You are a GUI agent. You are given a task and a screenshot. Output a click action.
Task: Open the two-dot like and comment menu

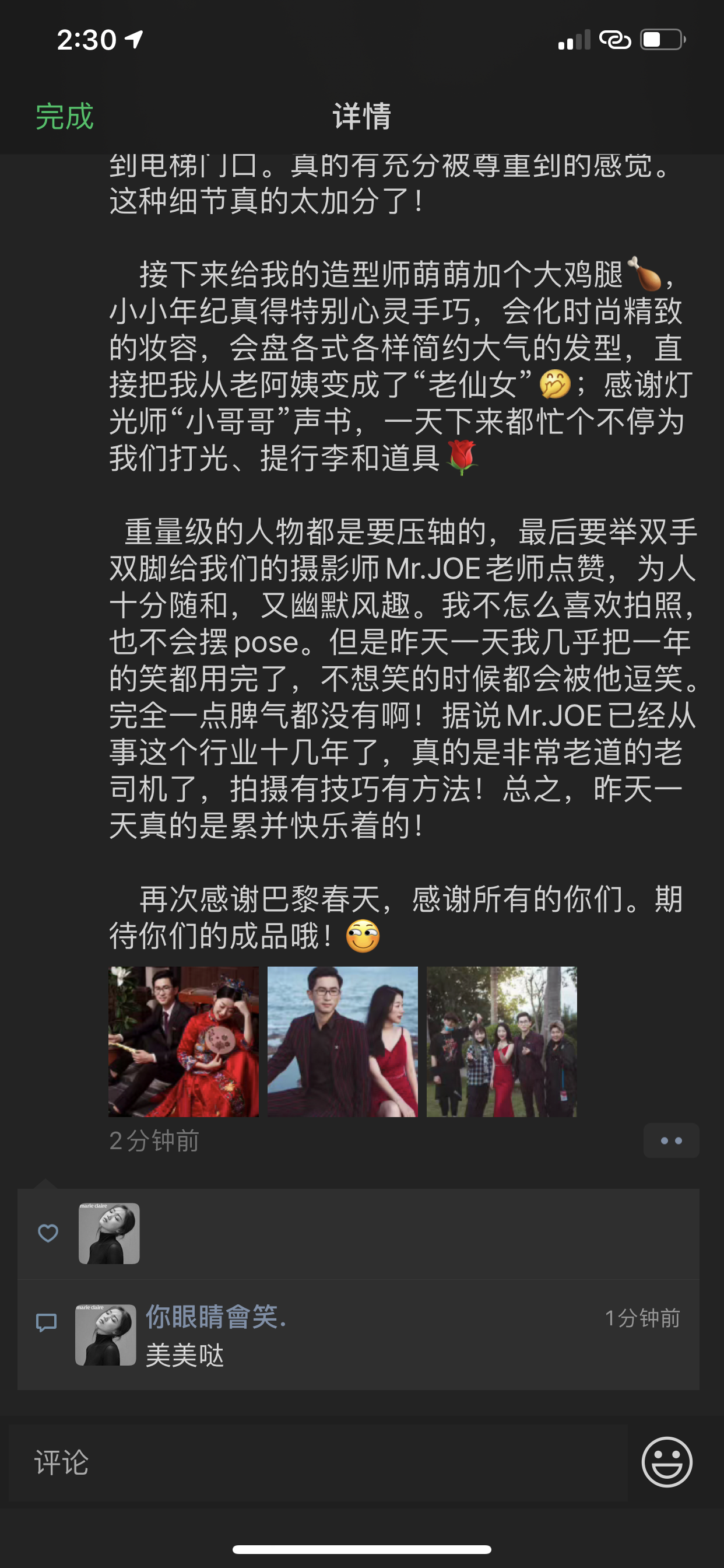pyautogui.click(x=671, y=1140)
